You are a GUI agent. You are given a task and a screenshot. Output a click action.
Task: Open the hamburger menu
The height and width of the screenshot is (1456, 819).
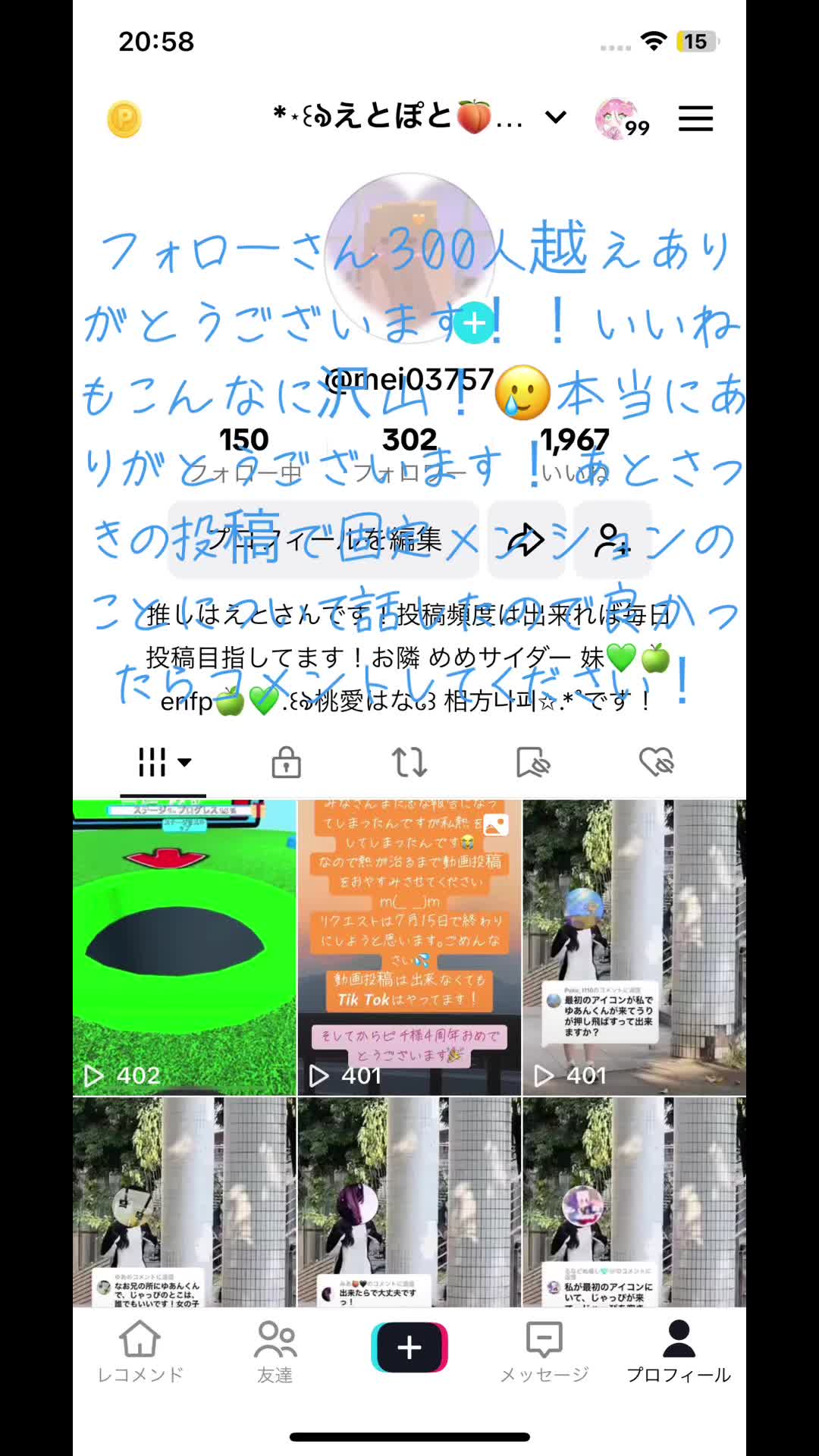pyautogui.click(x=695, y=119)
